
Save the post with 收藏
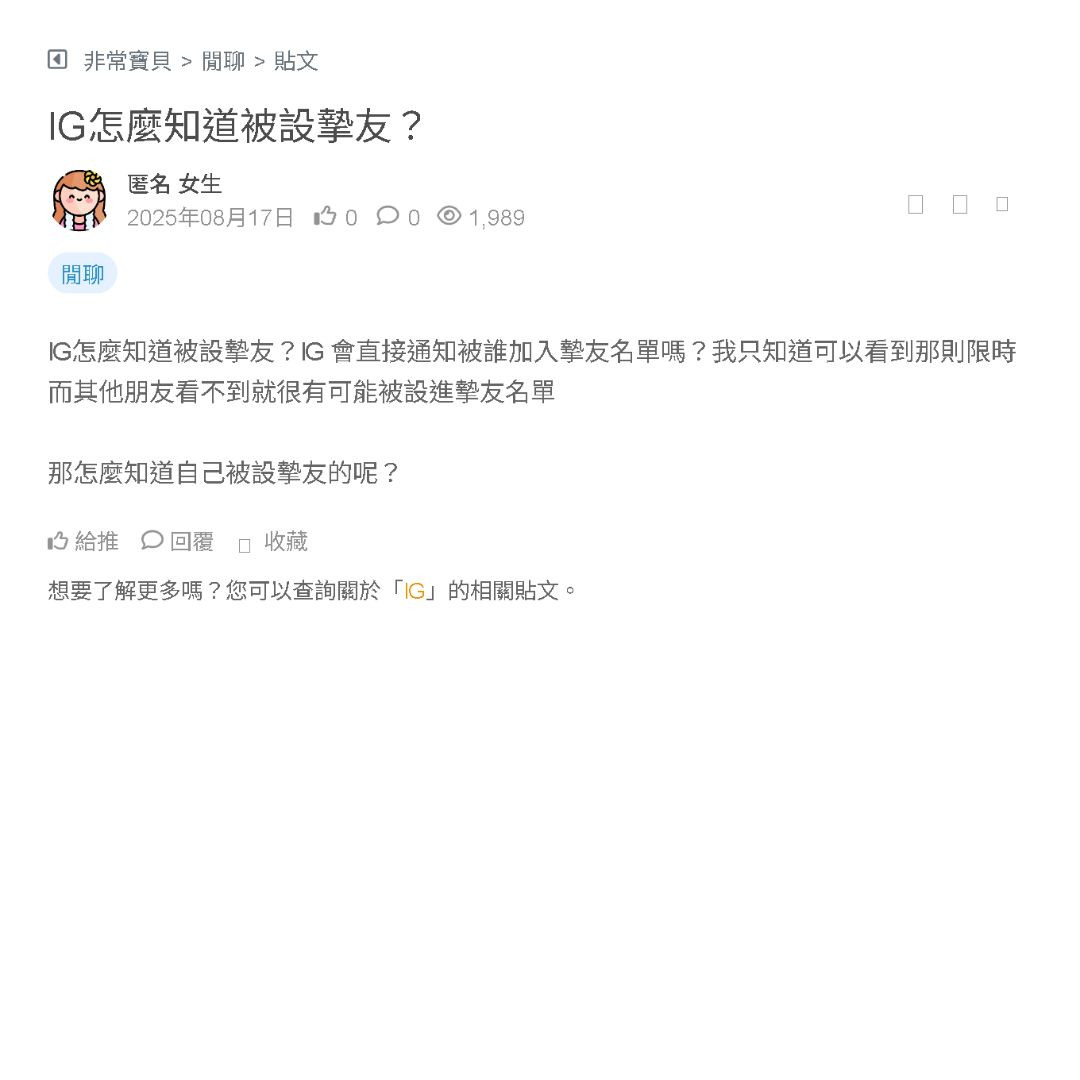click(x=273, y=542)
